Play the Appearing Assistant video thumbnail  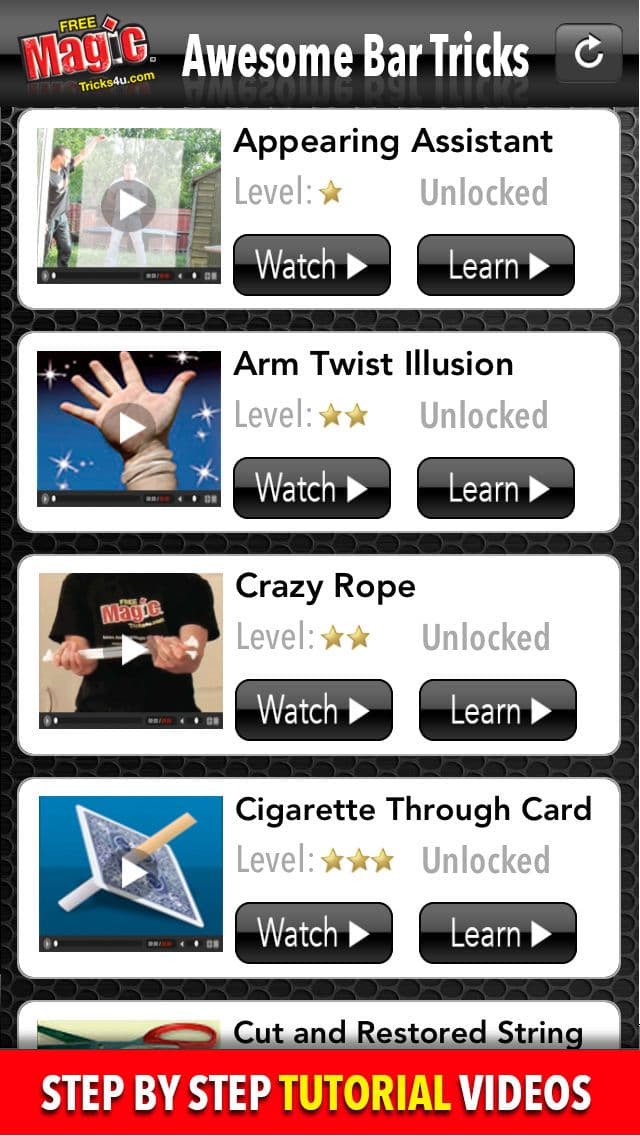pos(129,206)
